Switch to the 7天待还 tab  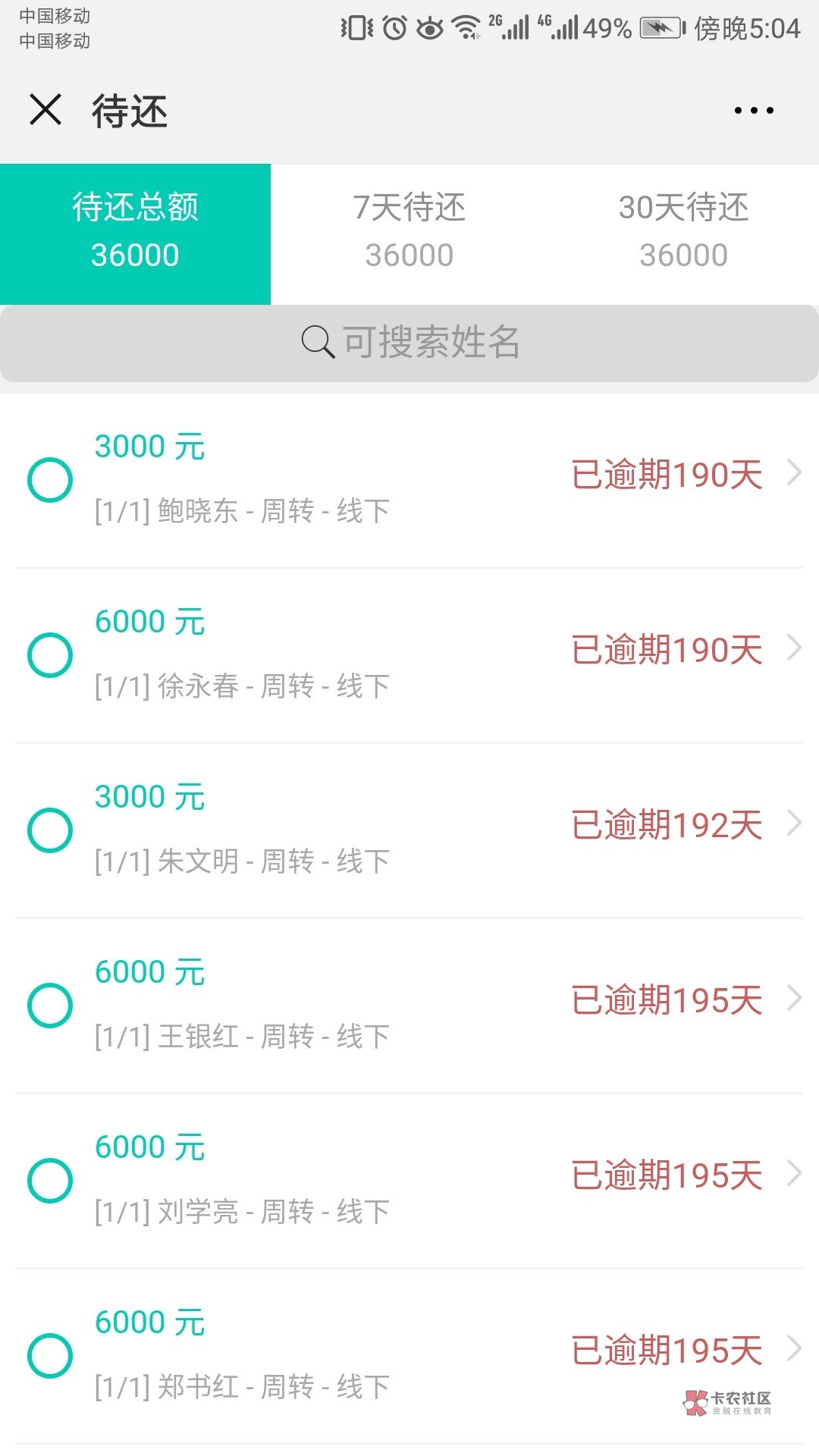click(x=409, y=234)
